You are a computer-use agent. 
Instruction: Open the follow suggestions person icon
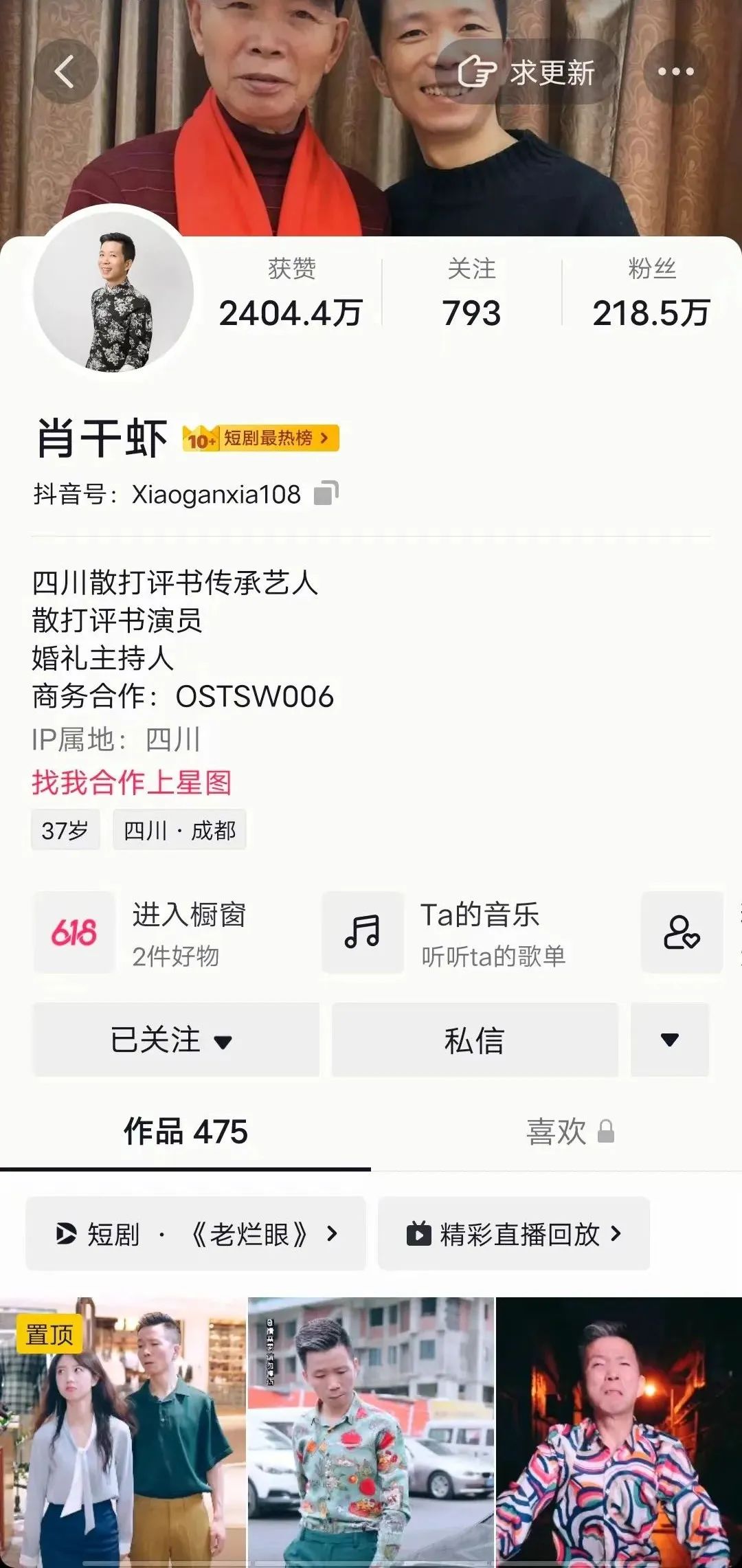681,932
